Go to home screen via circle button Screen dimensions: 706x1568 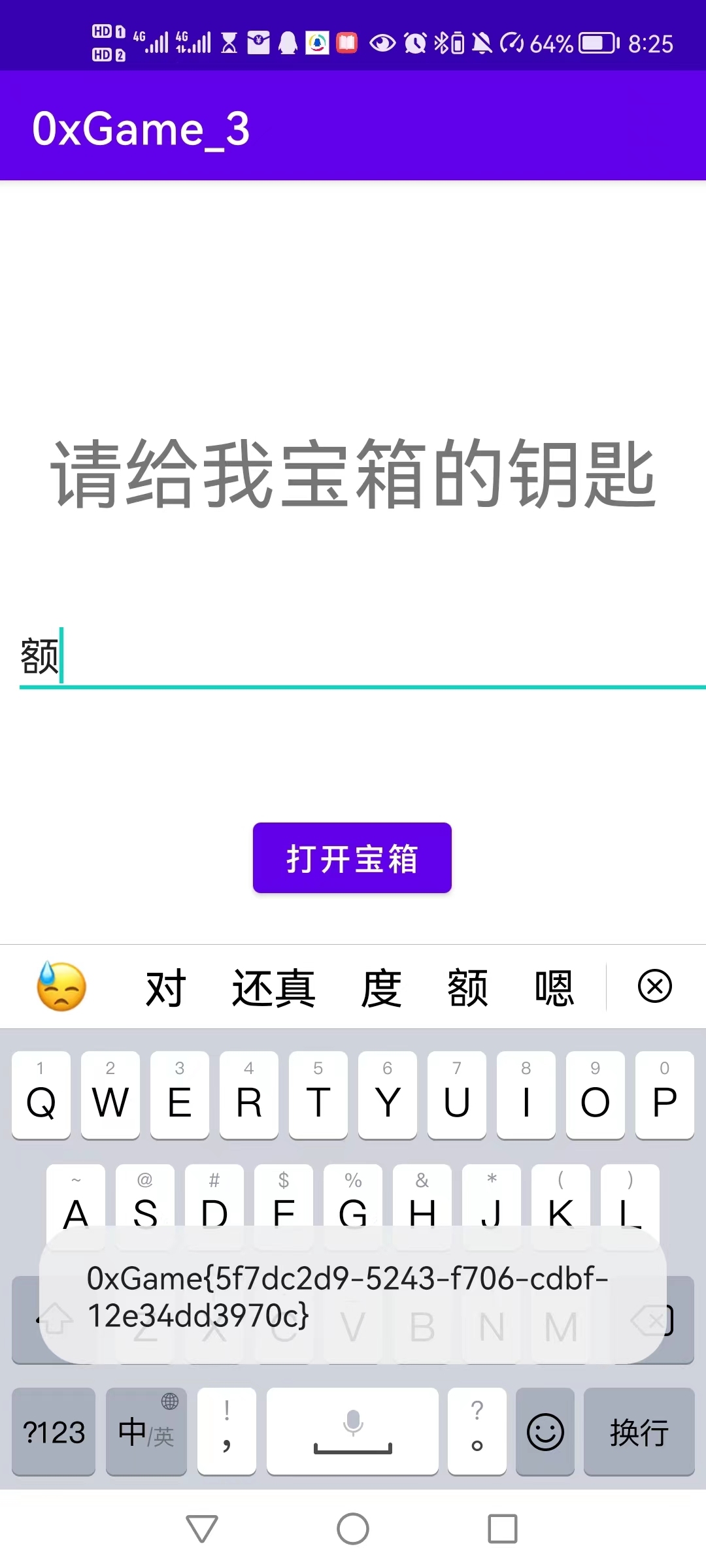pyautogui.click(x=353, y=1529)
